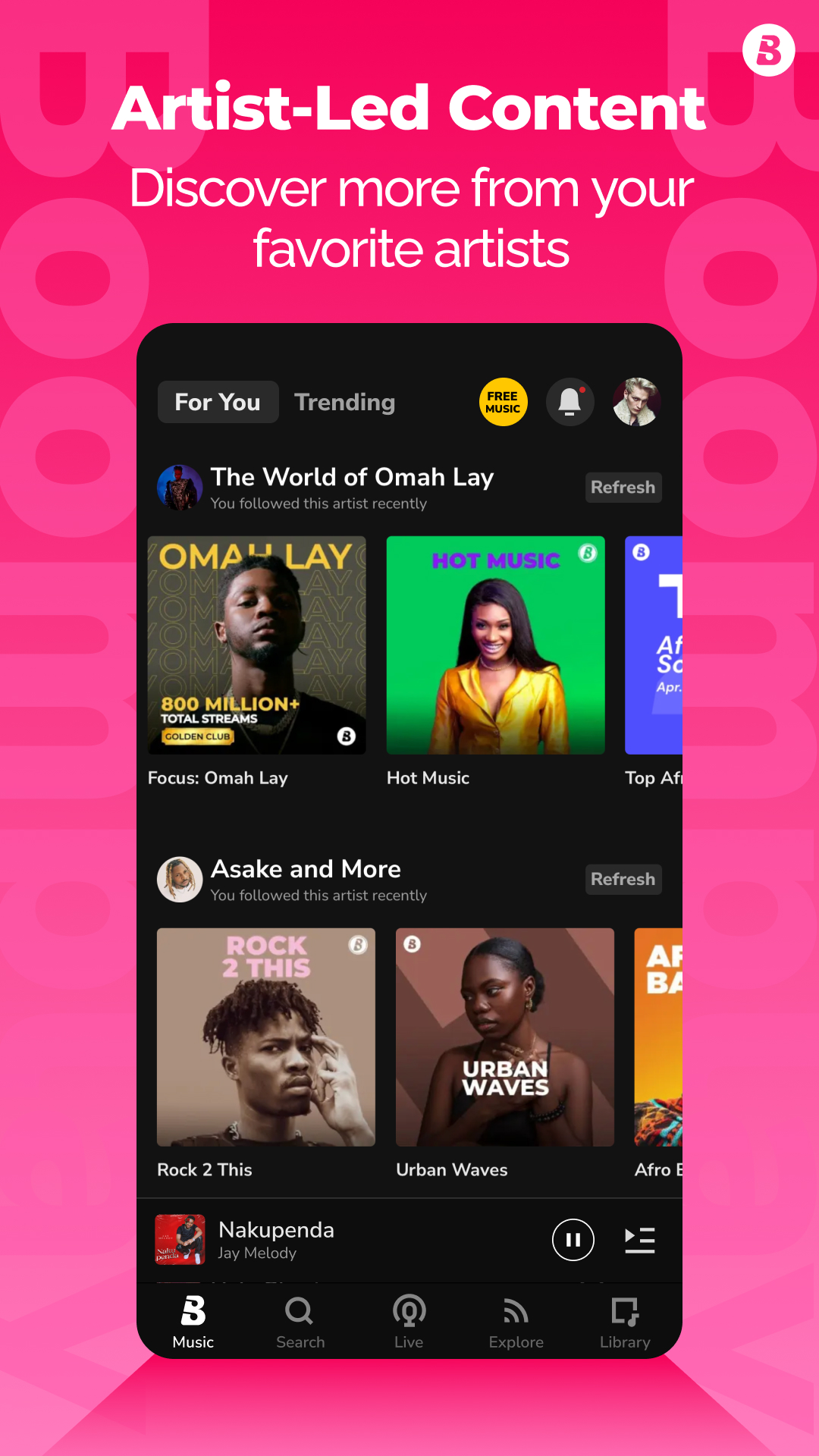Tap Asake's circular artist avatar

(x=179, y=880)
